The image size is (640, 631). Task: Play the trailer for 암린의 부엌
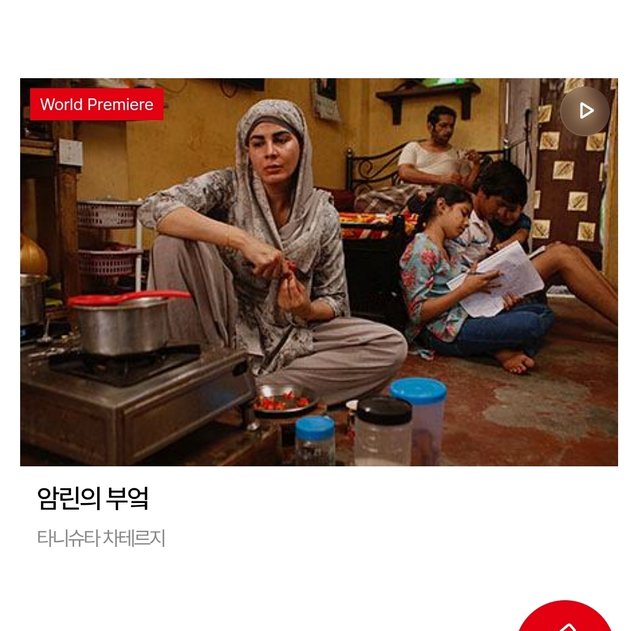click(585, 110)
